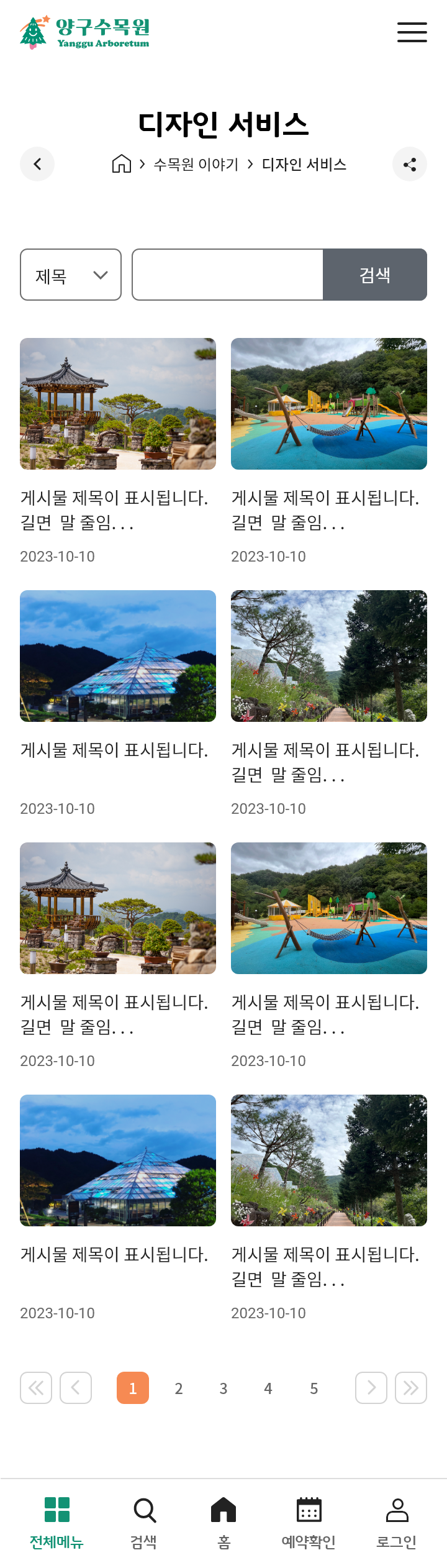Open 수목원 이야기 breadcrumb link
The image size is (447, 1568).
point(196,165)
